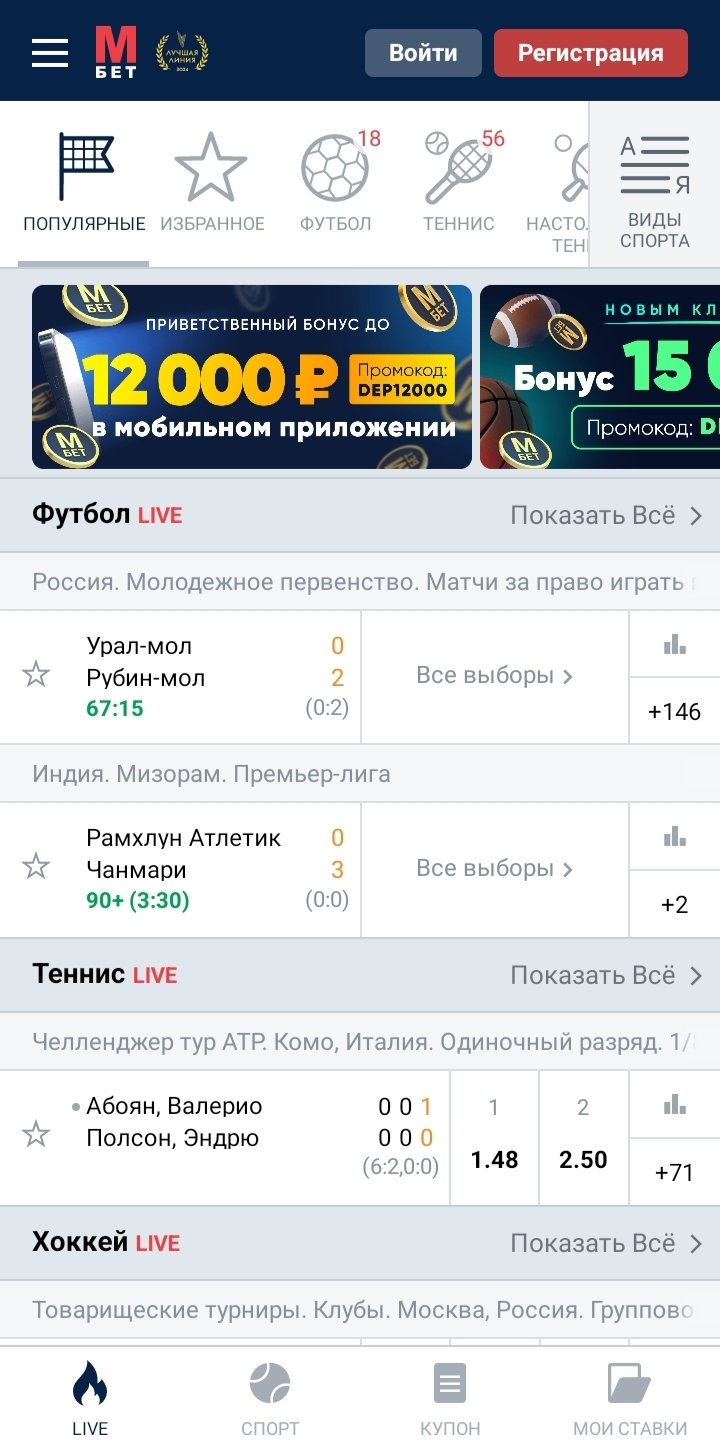Switch to the Избранное tab

pos(212,185)
